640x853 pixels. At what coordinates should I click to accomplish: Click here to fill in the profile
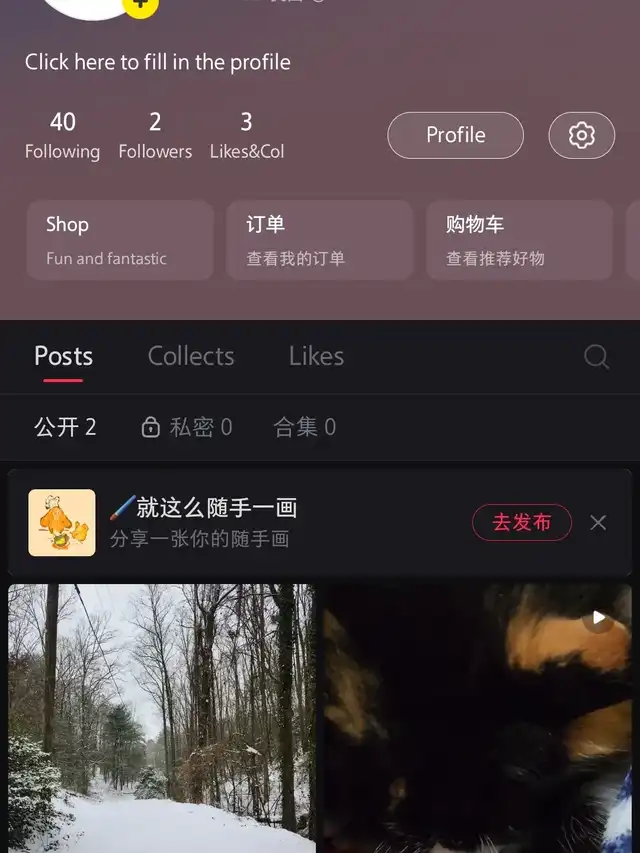(158, 62)
